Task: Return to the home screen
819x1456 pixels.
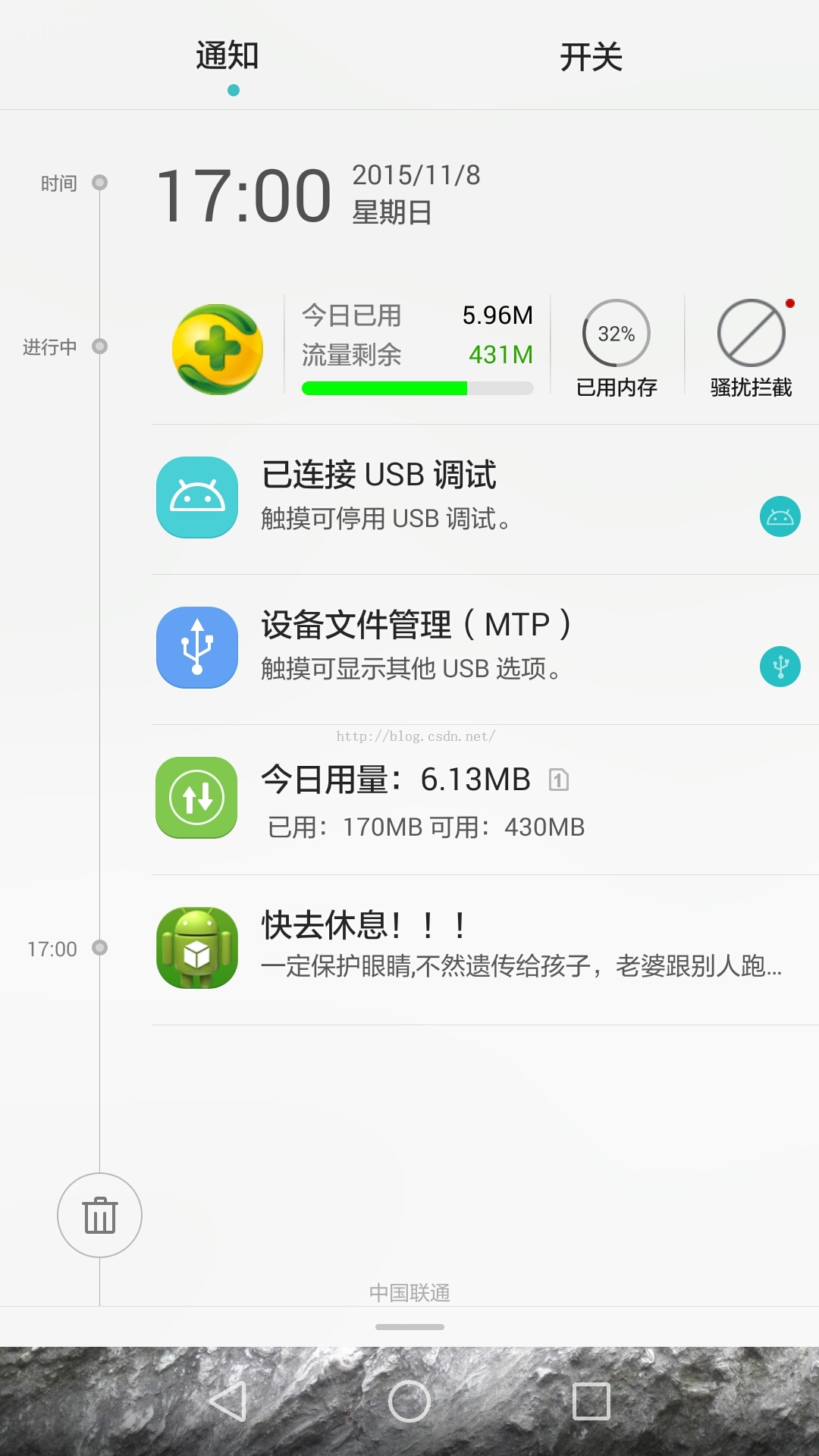Action: [409, 1401]
